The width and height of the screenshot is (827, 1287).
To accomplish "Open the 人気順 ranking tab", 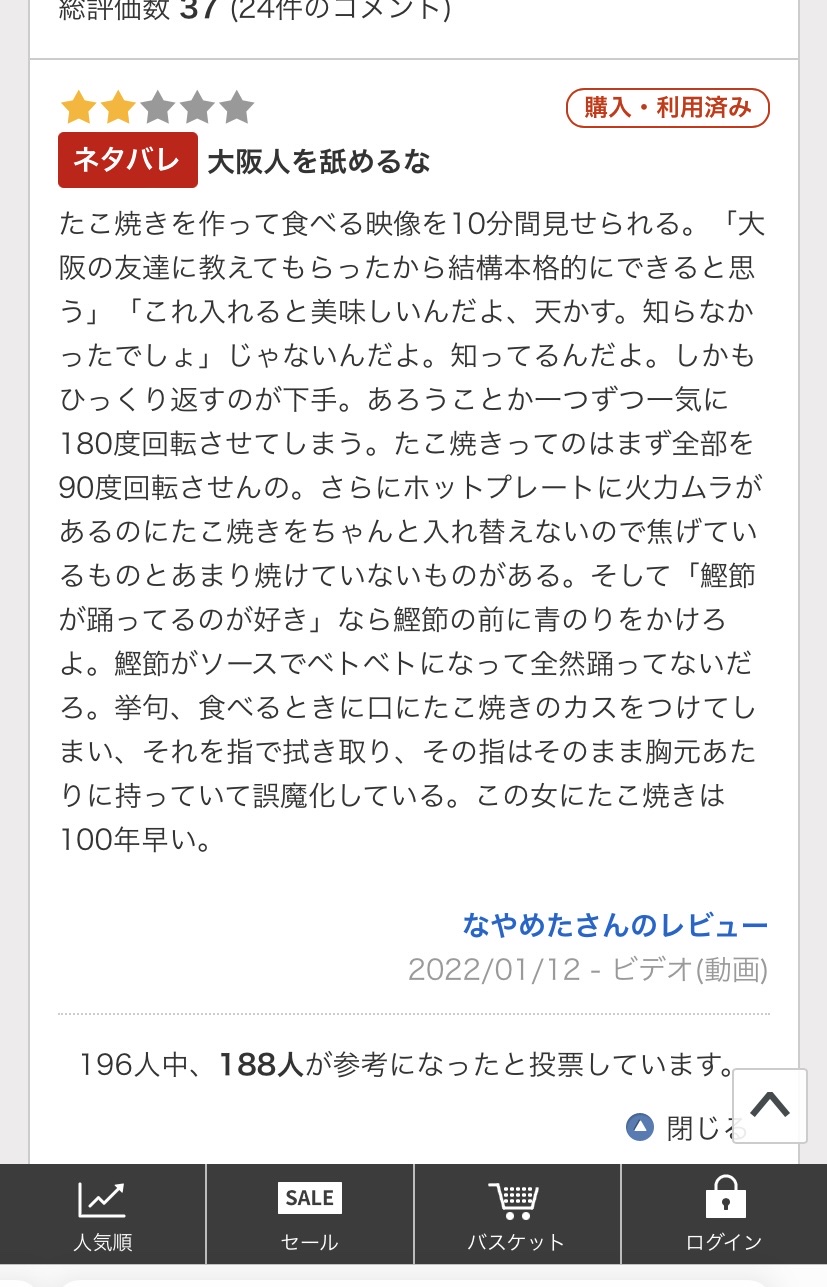I will coord(103,1215).
